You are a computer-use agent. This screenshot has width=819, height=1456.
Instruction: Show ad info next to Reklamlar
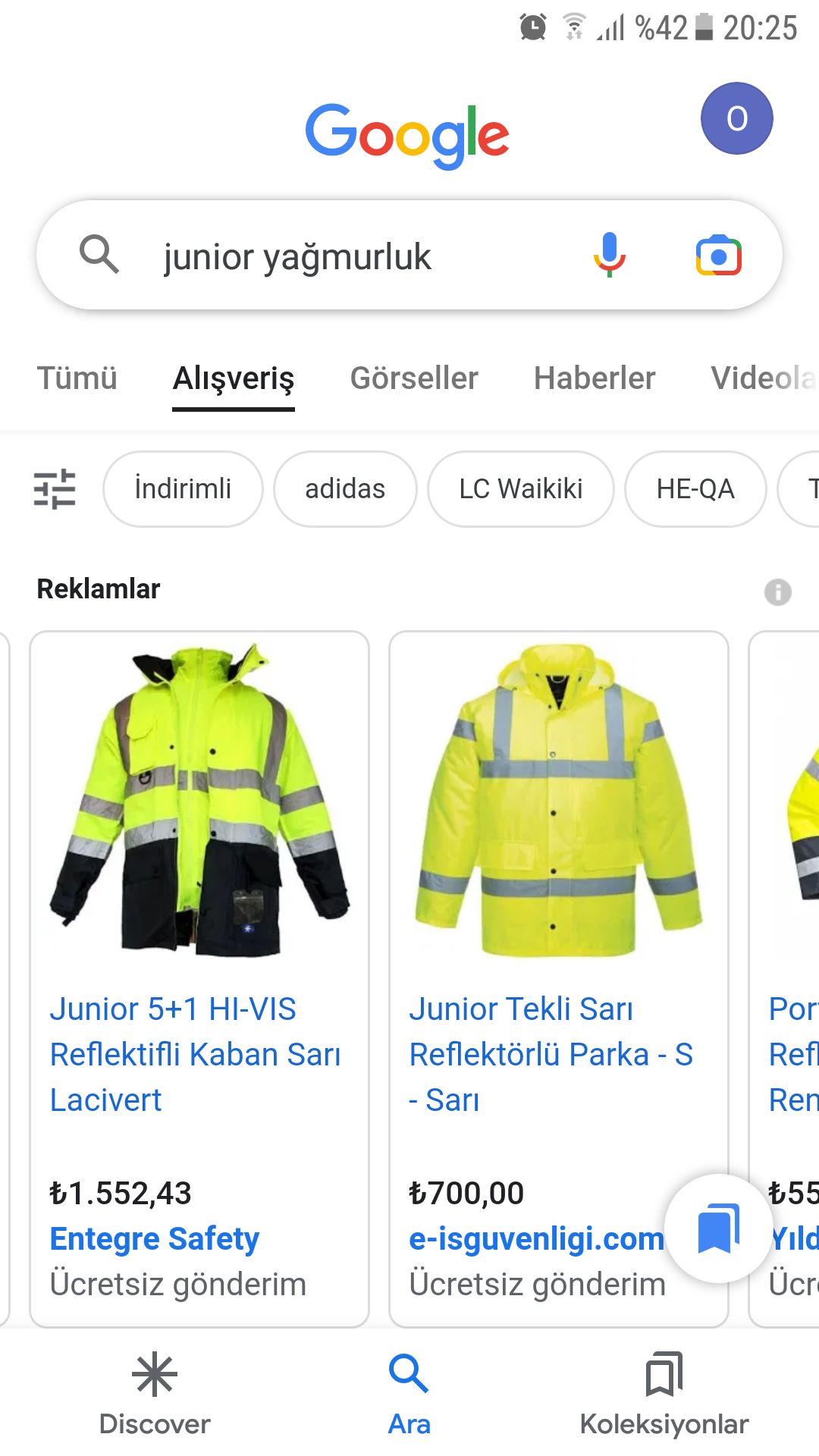tap(777, 591)
